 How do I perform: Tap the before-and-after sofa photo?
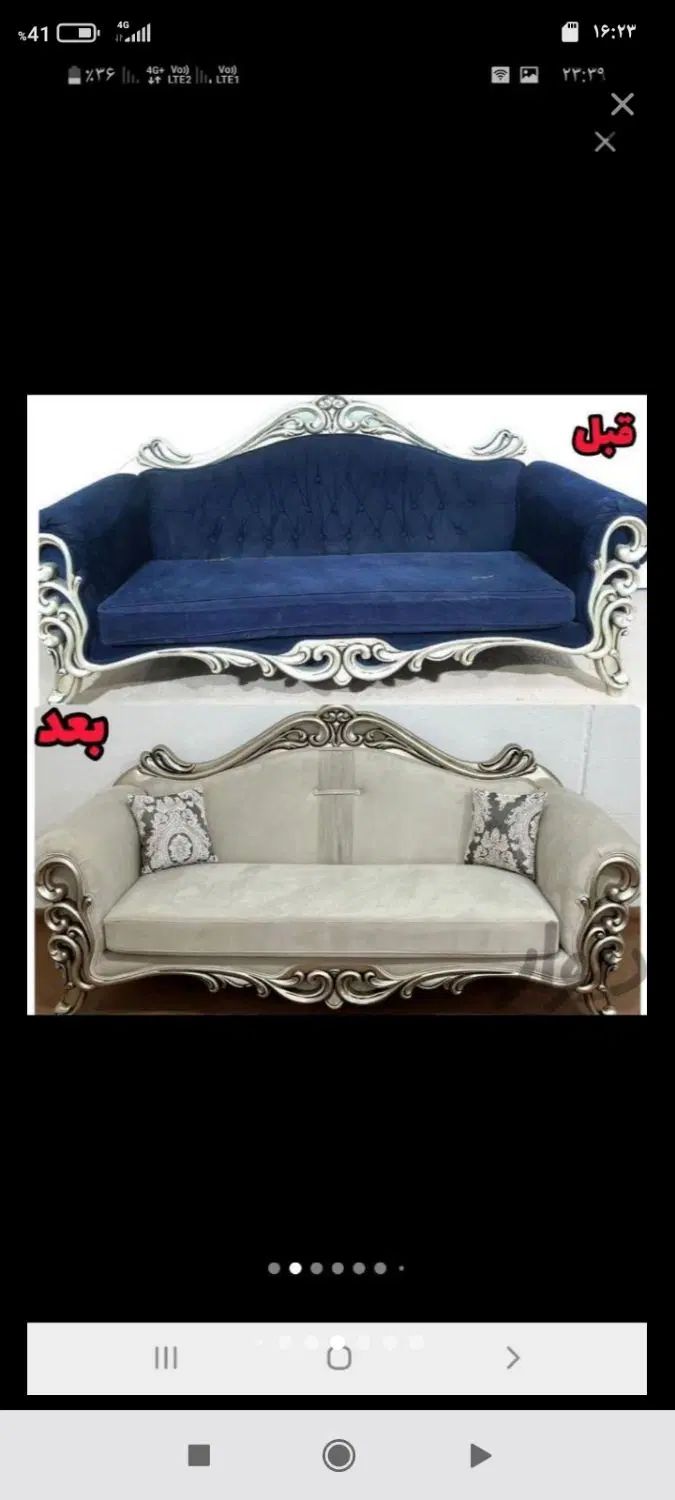[x=337, y=705]
